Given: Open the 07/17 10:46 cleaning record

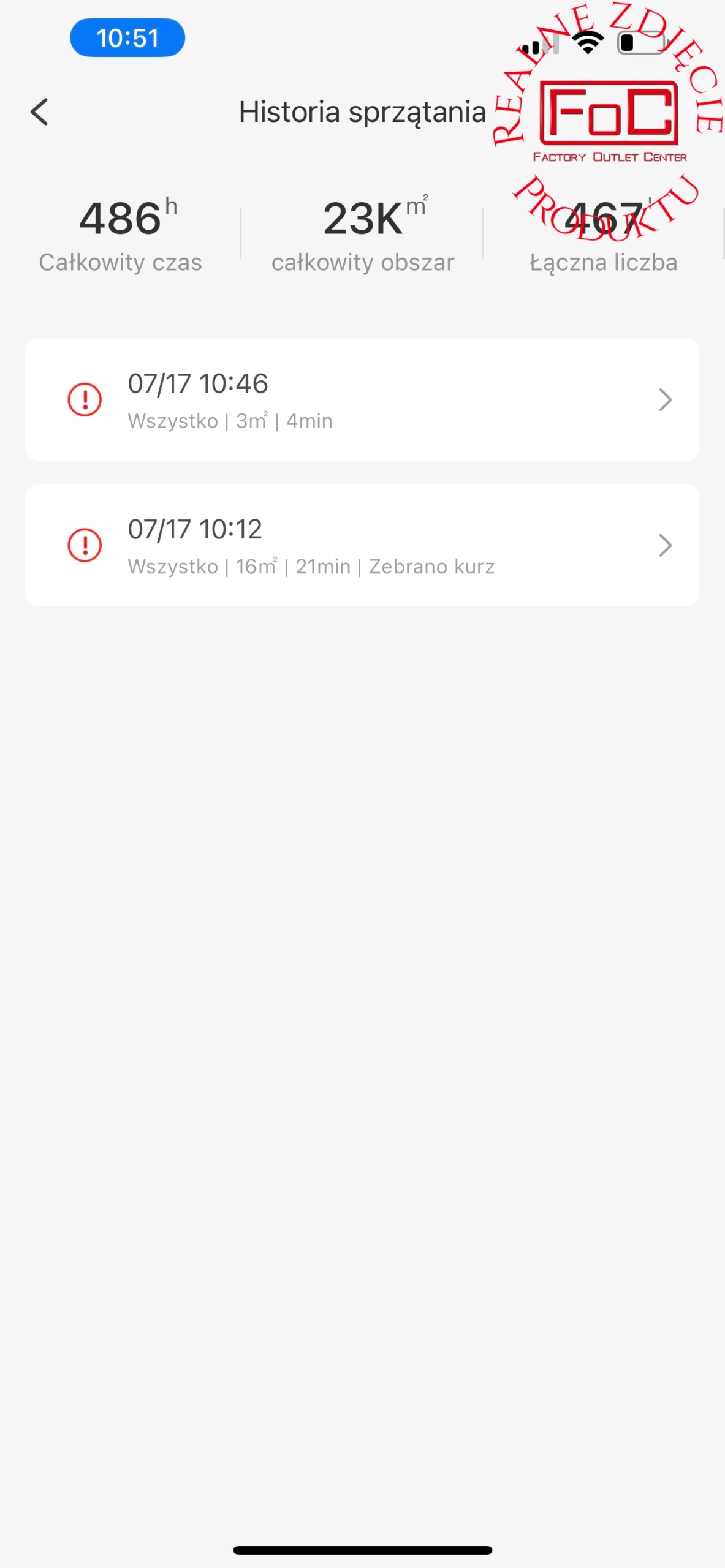Looking at the screenshot, I should tap(362, 400).
